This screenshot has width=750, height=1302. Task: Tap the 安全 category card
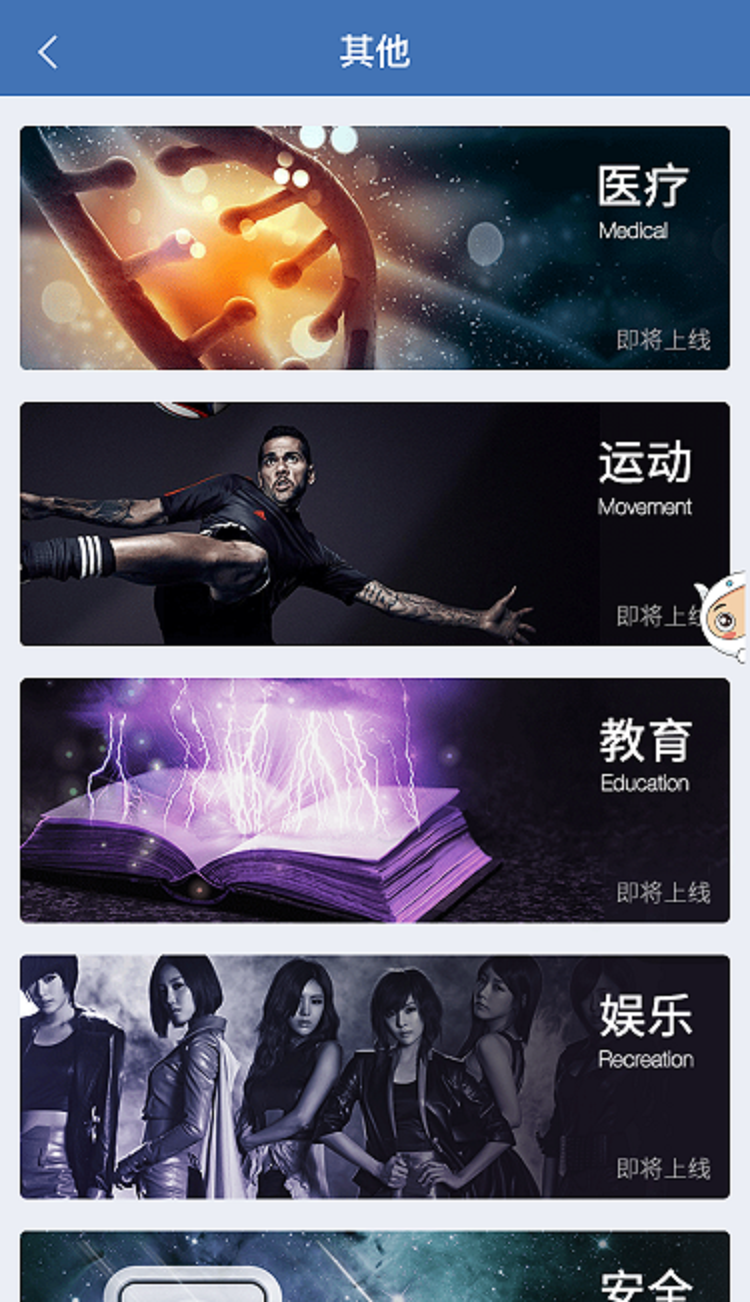click(375, 1267)
